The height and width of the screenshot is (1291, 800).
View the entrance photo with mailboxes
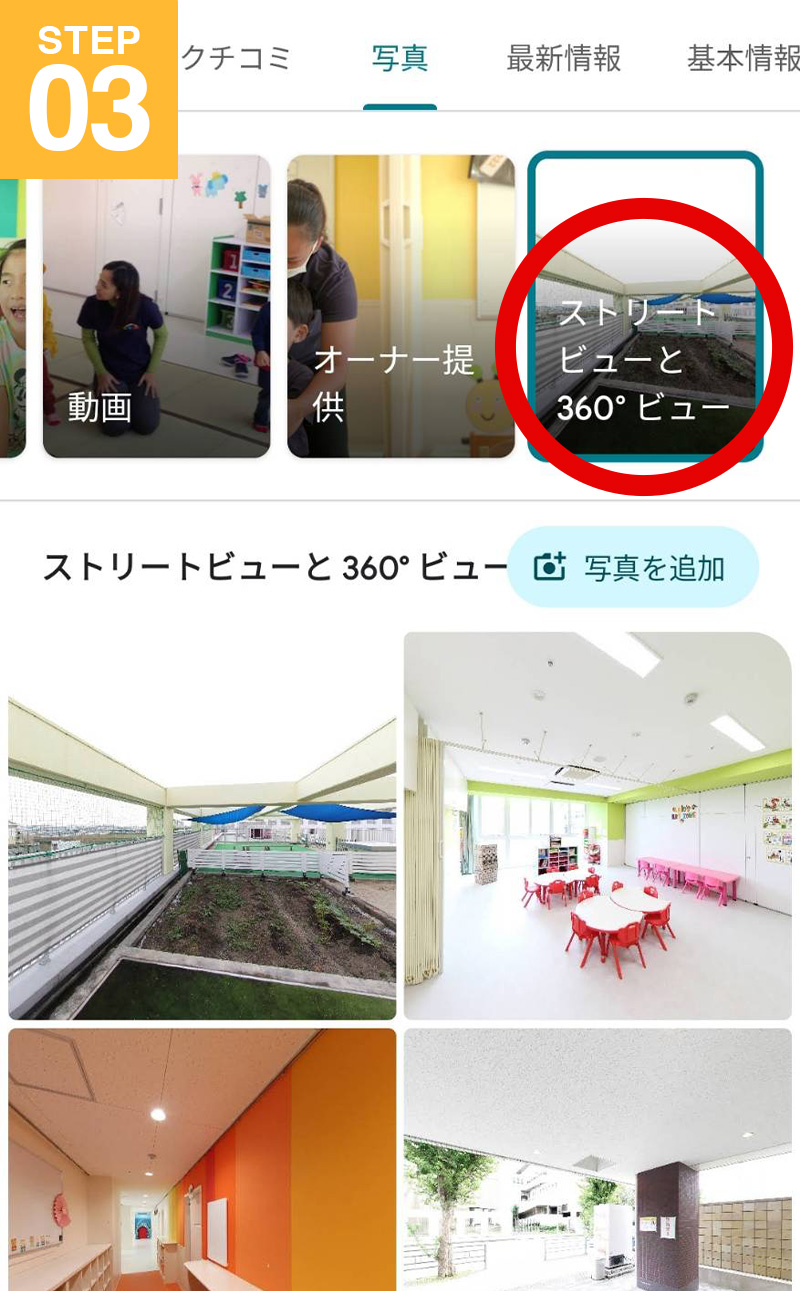[597, 1160]
